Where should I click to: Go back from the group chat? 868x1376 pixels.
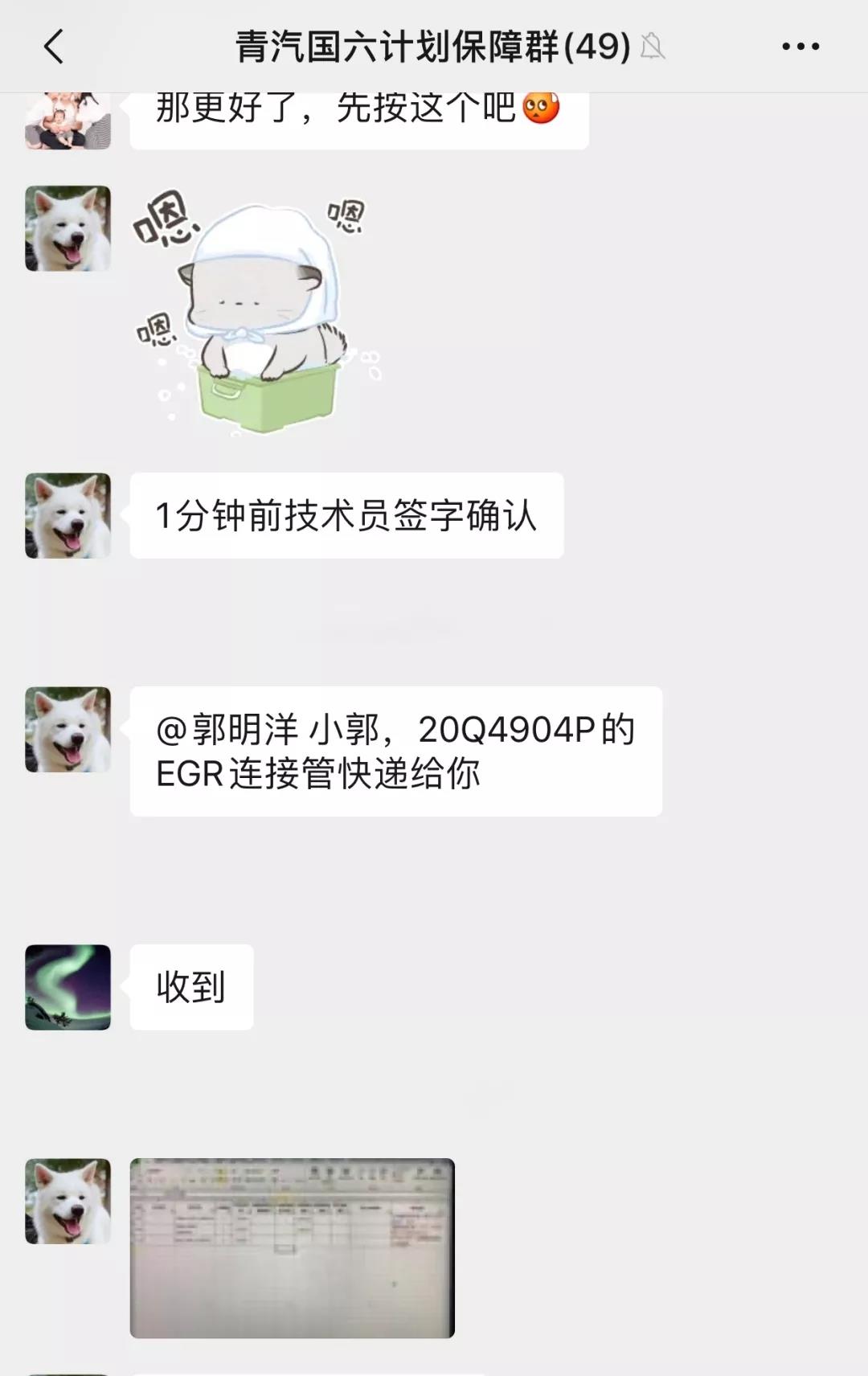tap(54, 47)
